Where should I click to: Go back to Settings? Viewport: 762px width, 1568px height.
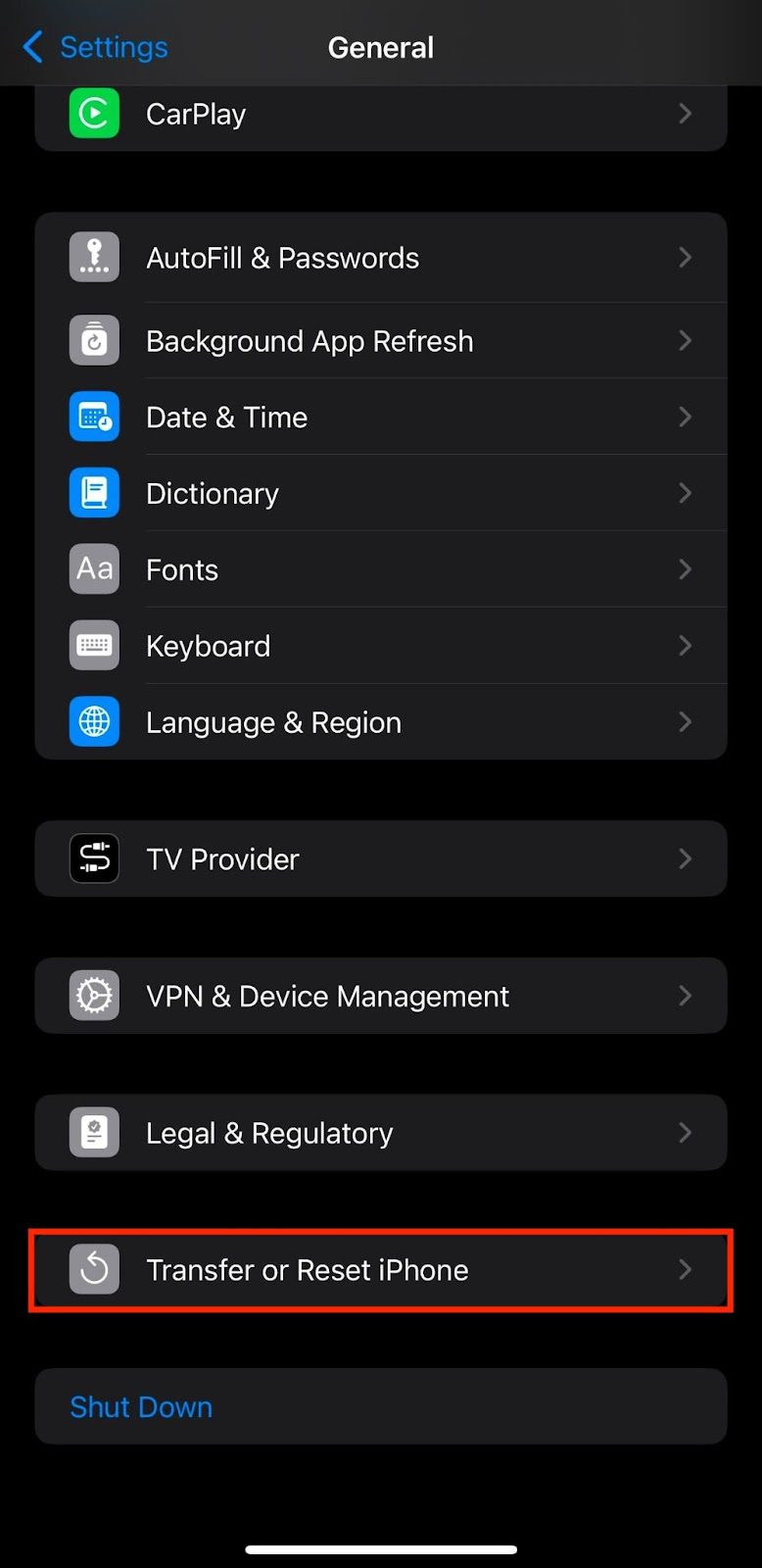pos(93,46)
